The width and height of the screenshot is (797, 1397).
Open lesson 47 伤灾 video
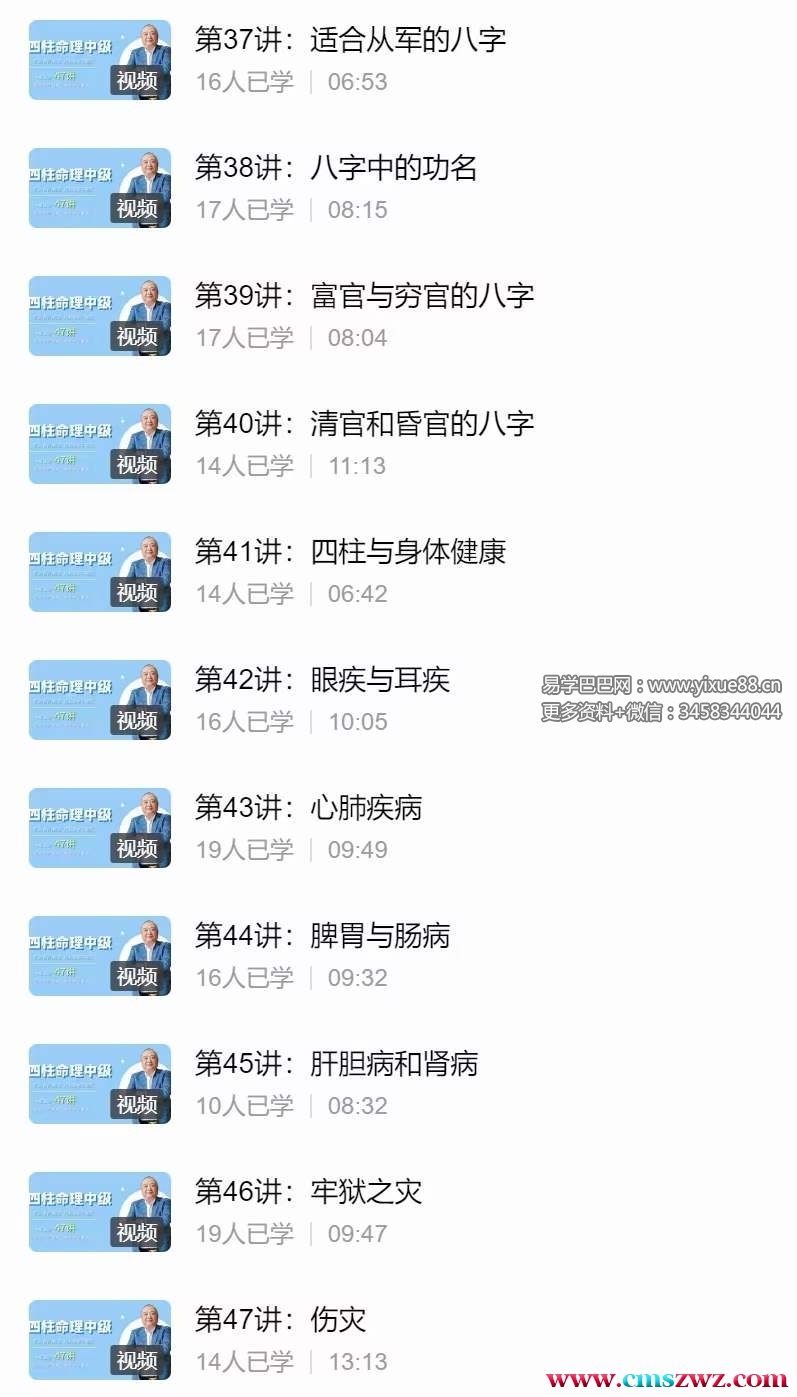point(280,1320)
